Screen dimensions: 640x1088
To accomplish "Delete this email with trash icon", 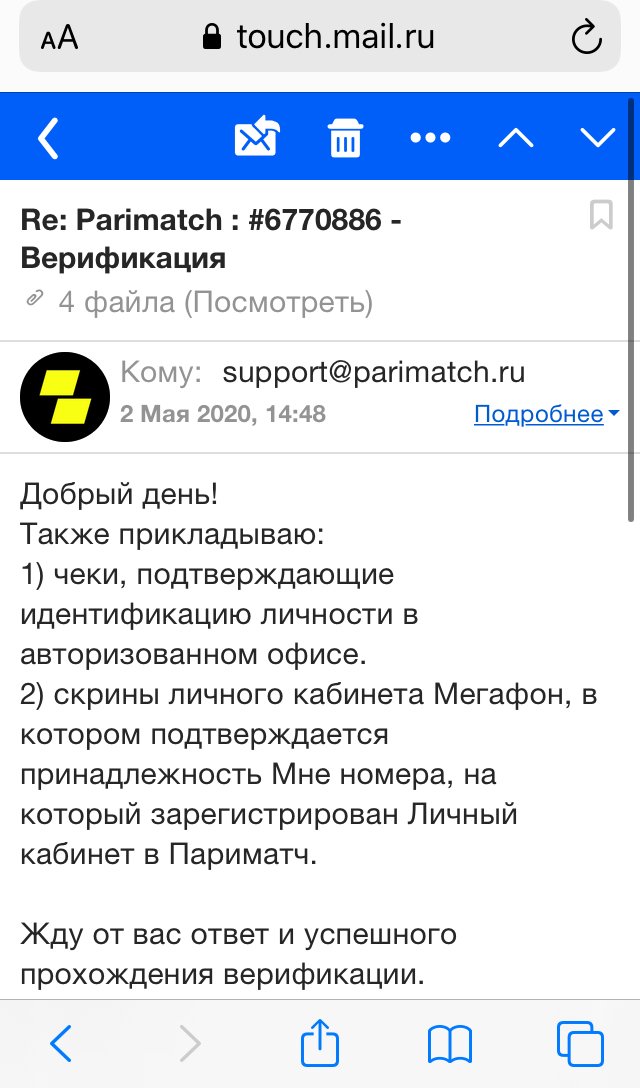I will [345, 138].
